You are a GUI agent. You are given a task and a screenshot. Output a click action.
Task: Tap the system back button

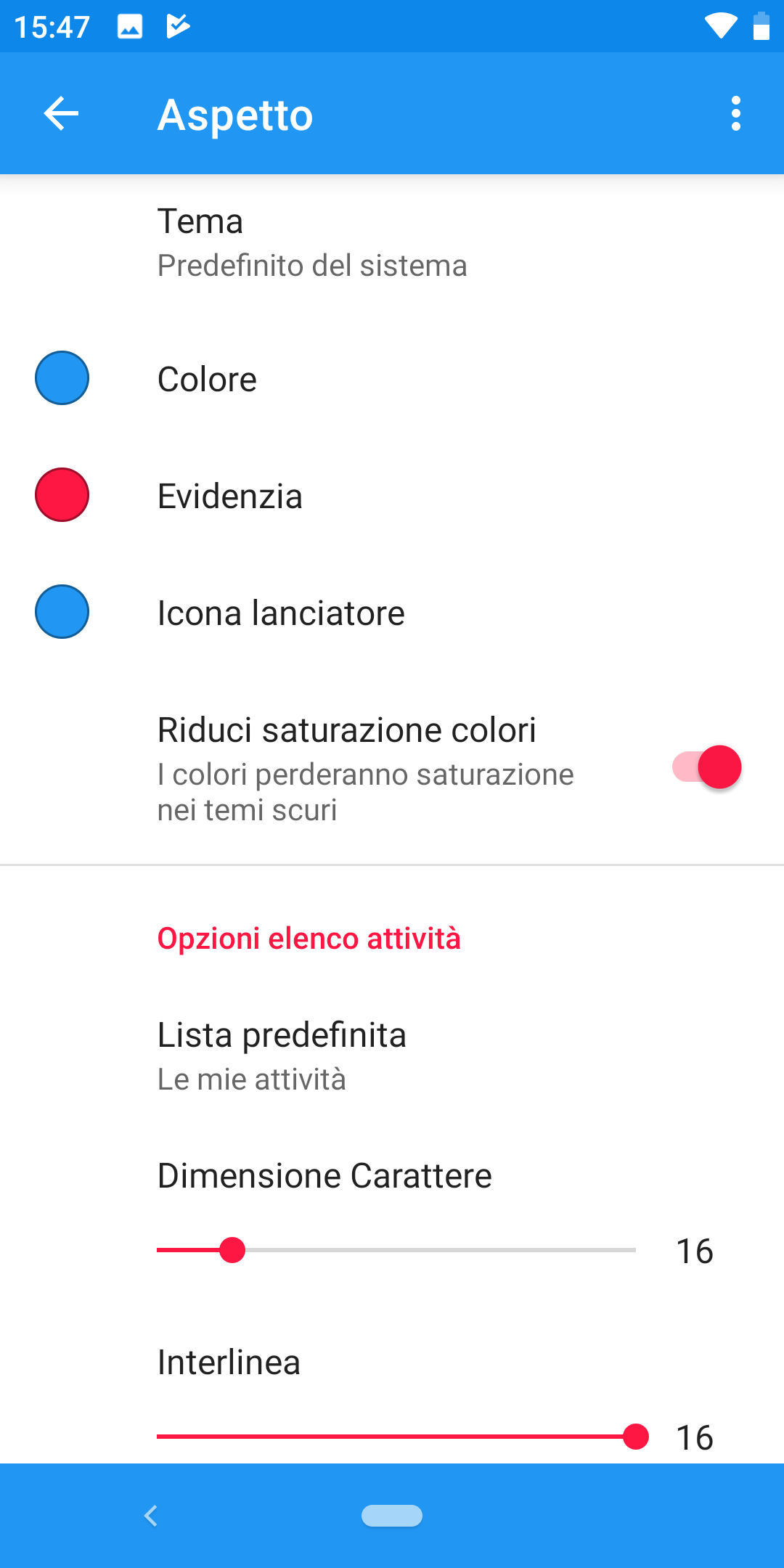coord(151,1516)
